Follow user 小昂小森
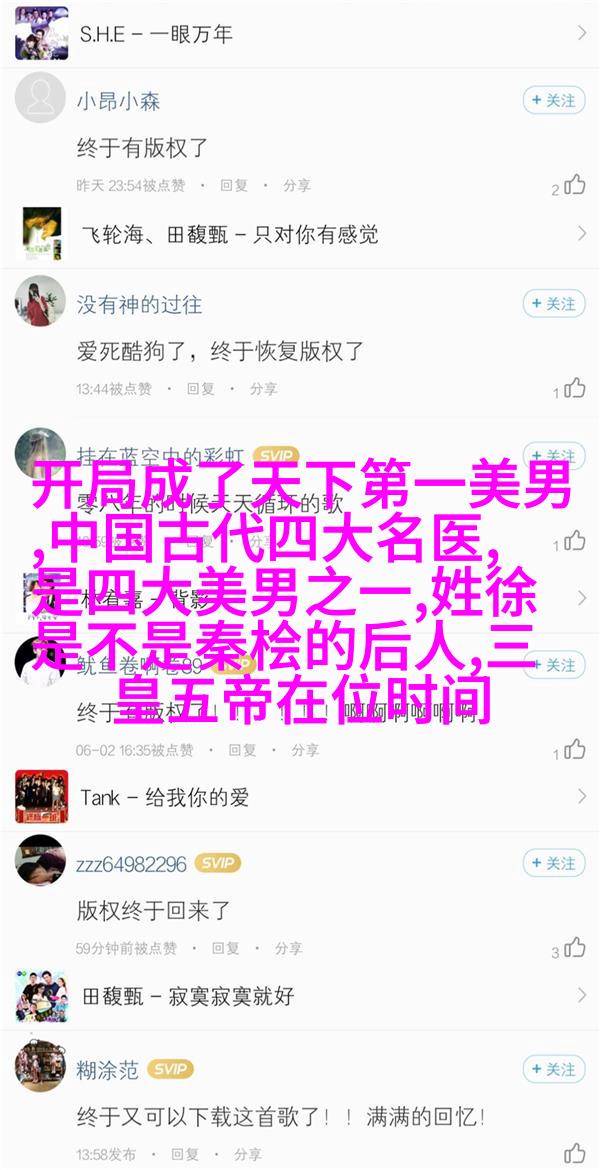The height and width of the screenshot is (1170, 600). [554, 100]
